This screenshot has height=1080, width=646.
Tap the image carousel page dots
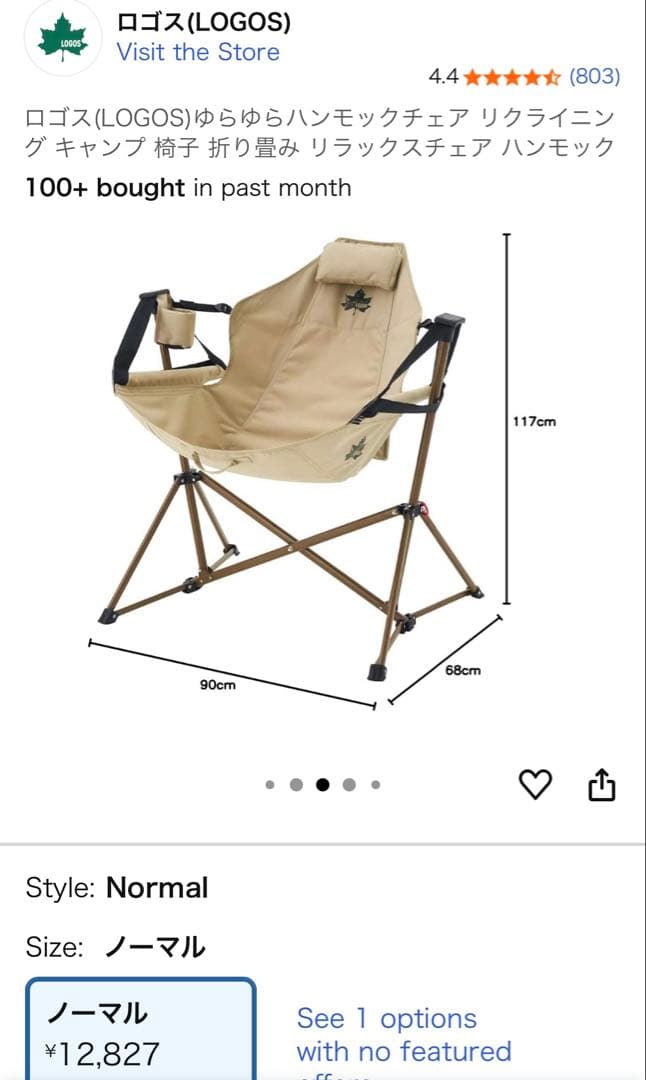tap(322, 785)
